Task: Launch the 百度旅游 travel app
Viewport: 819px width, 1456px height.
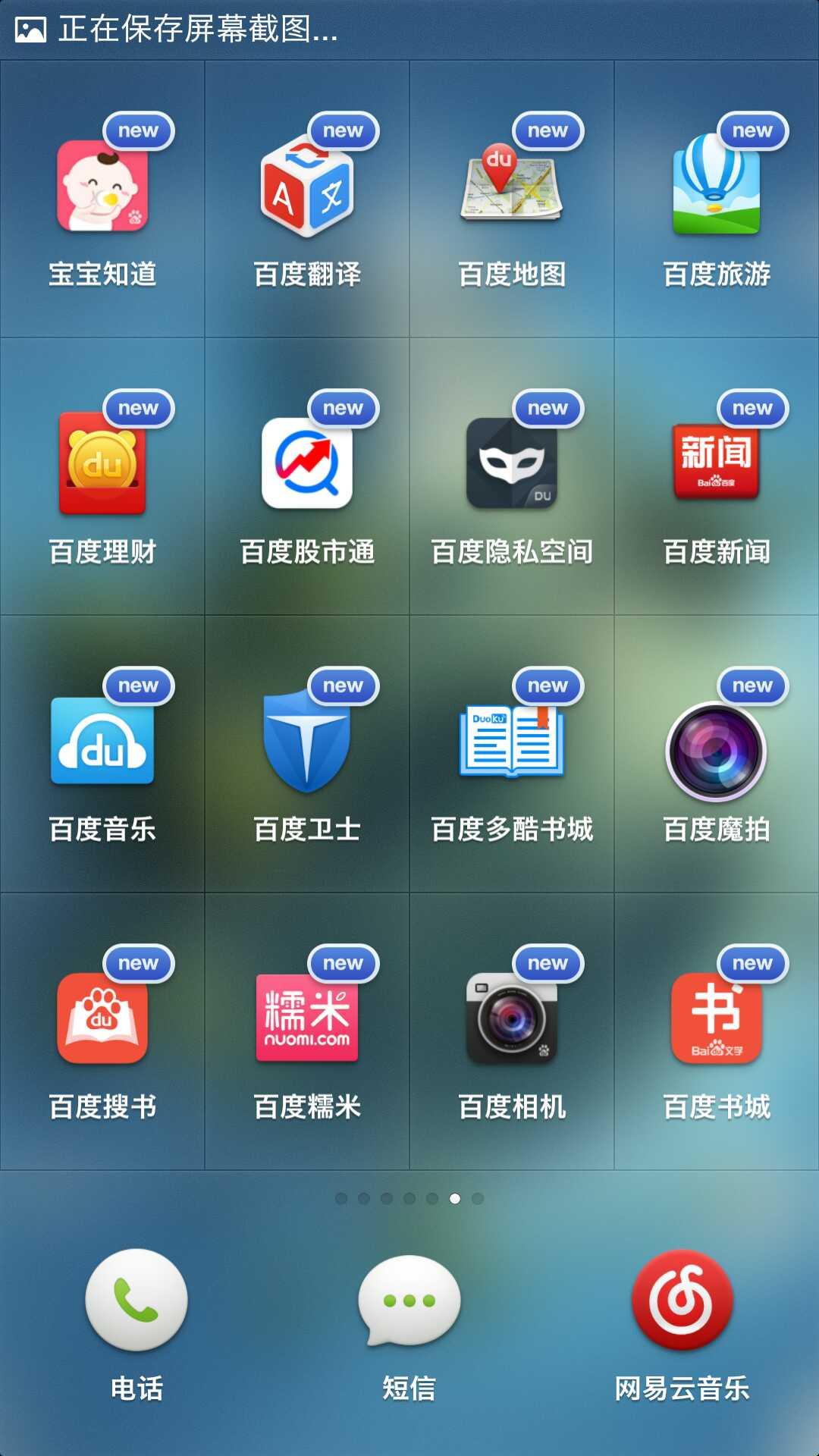Action: (717, 187)
